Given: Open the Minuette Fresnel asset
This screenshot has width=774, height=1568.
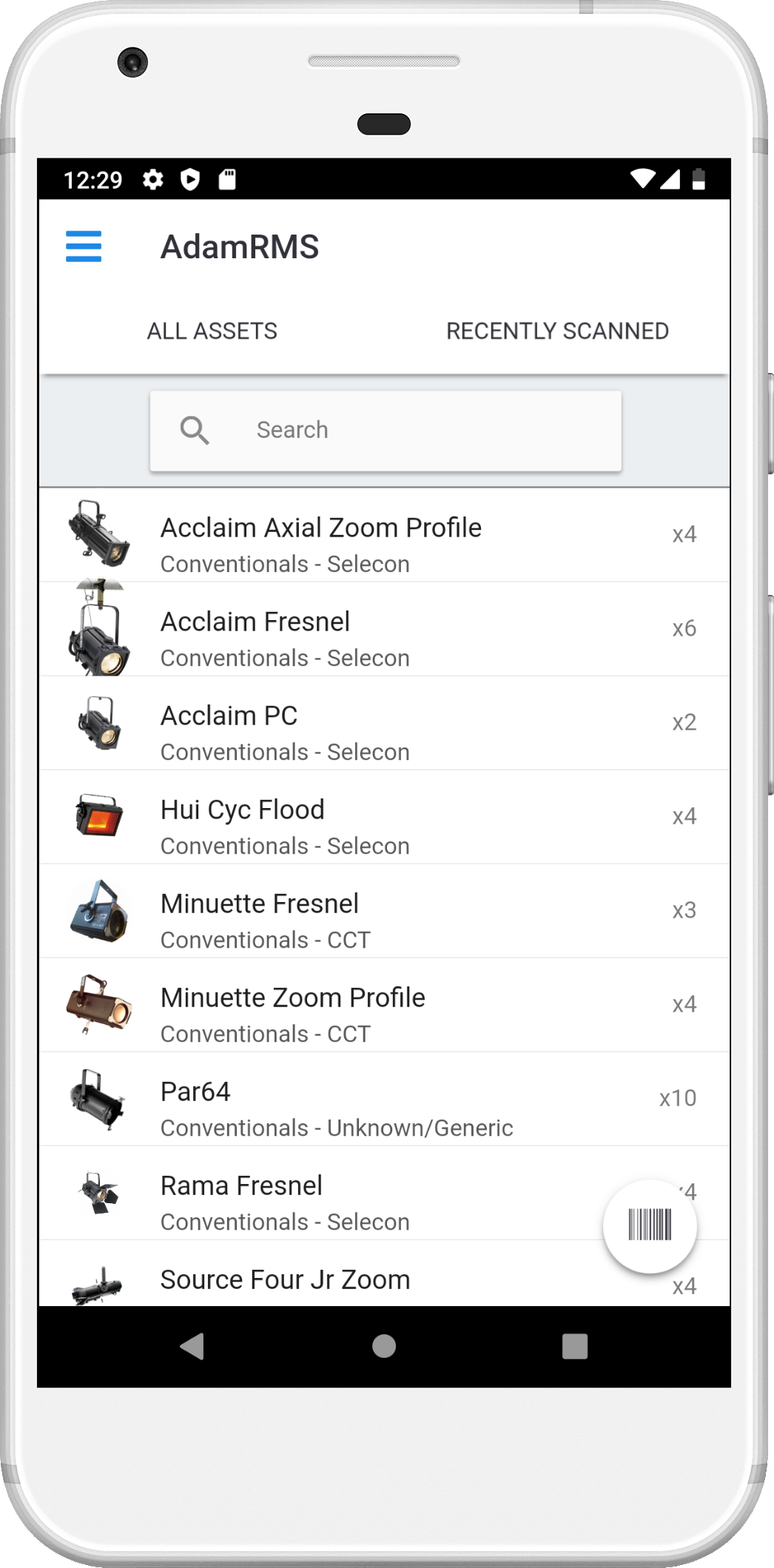Looking at the screenshot, I should pyautogui.click(x=384, y=911).
